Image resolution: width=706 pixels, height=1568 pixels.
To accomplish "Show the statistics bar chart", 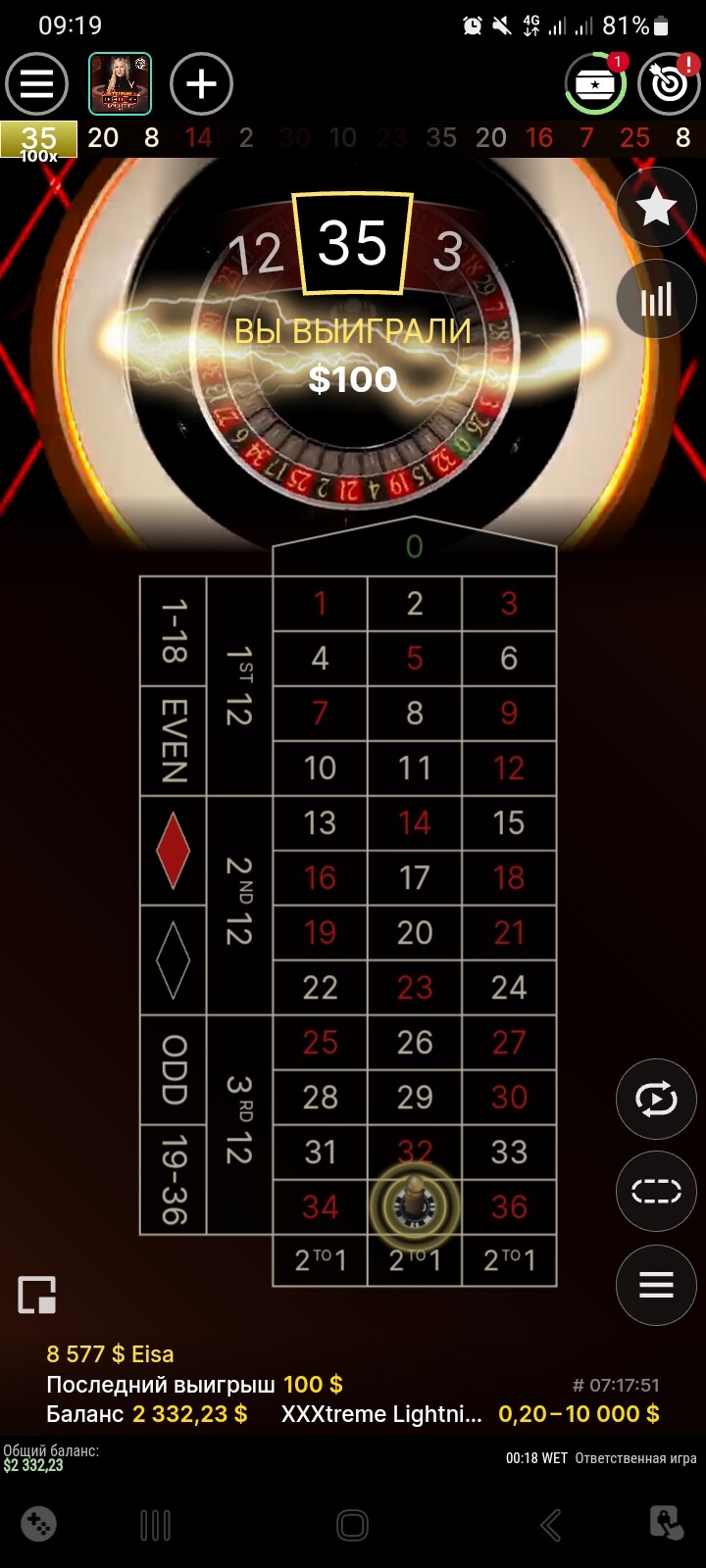I will [656, 299].
